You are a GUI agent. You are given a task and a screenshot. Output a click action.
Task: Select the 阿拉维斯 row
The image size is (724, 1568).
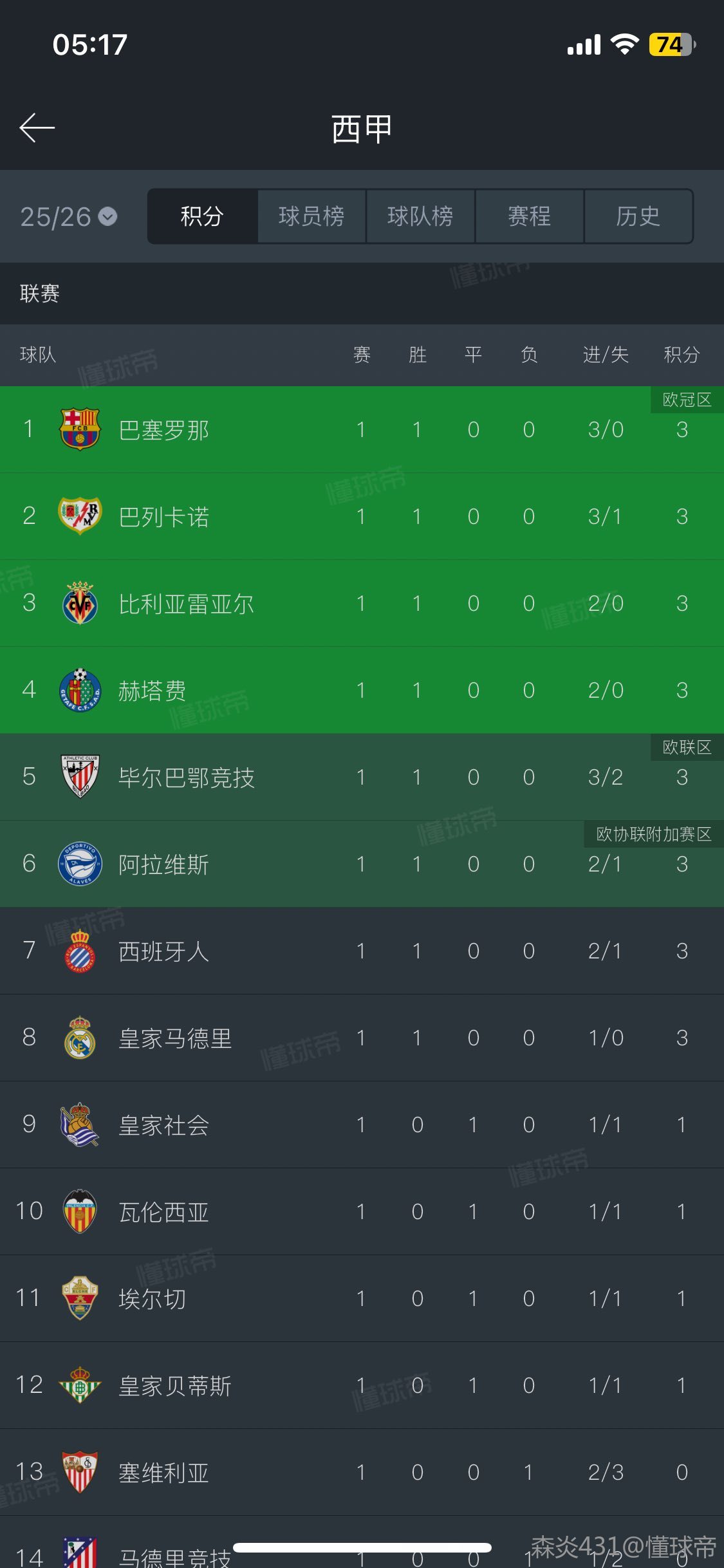362,864
